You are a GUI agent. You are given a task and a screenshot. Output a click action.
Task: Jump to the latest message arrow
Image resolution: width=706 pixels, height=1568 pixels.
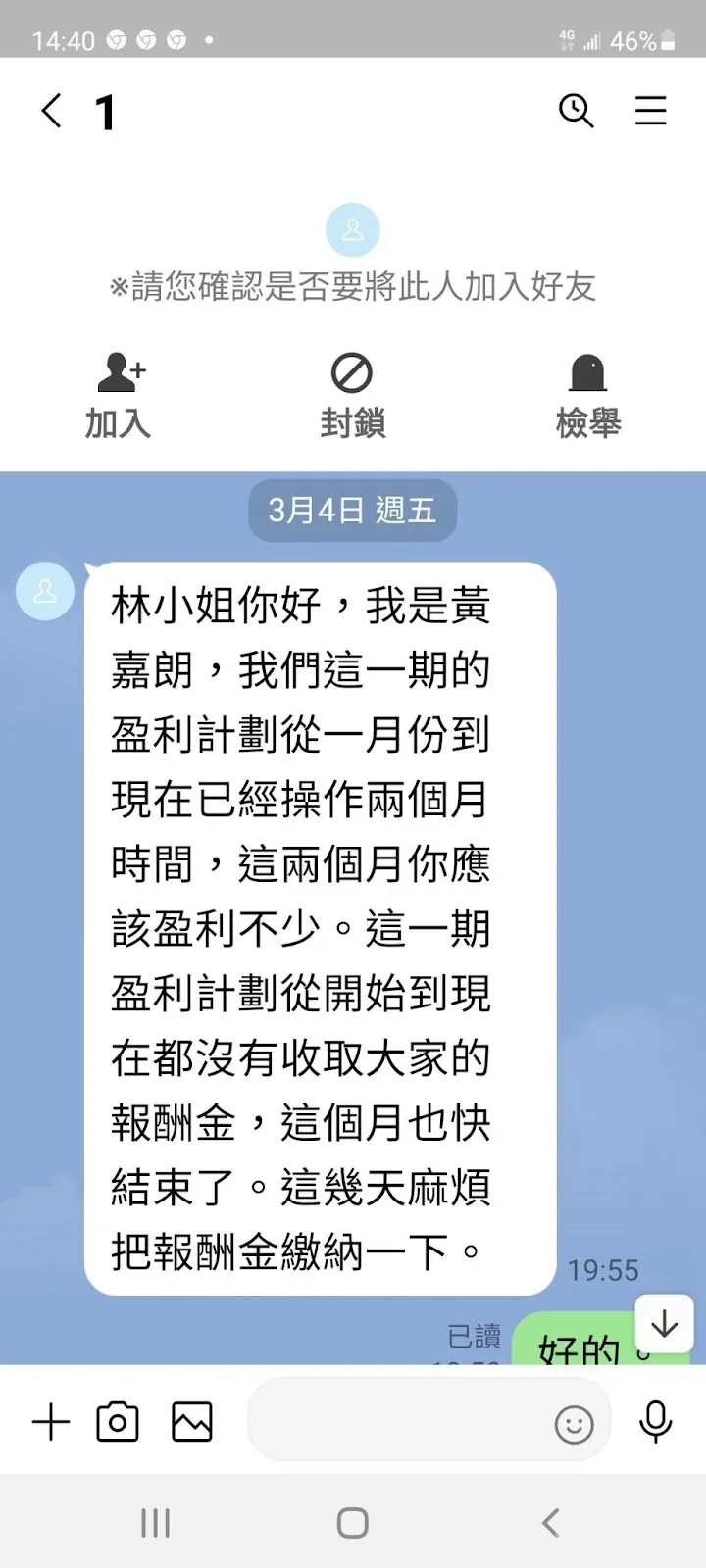click(665, 1324)
